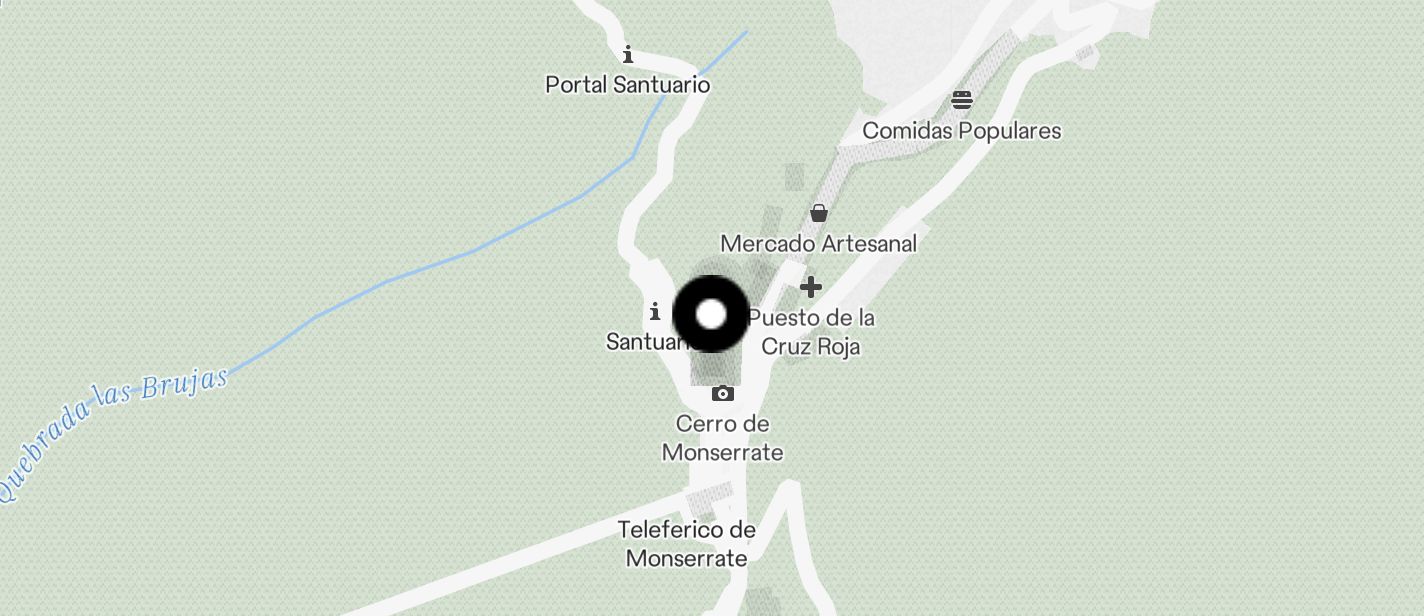1424x616 pixels.
Task: Select the Puesto de la Cruz Roja marker
Action: pos(811,288)
